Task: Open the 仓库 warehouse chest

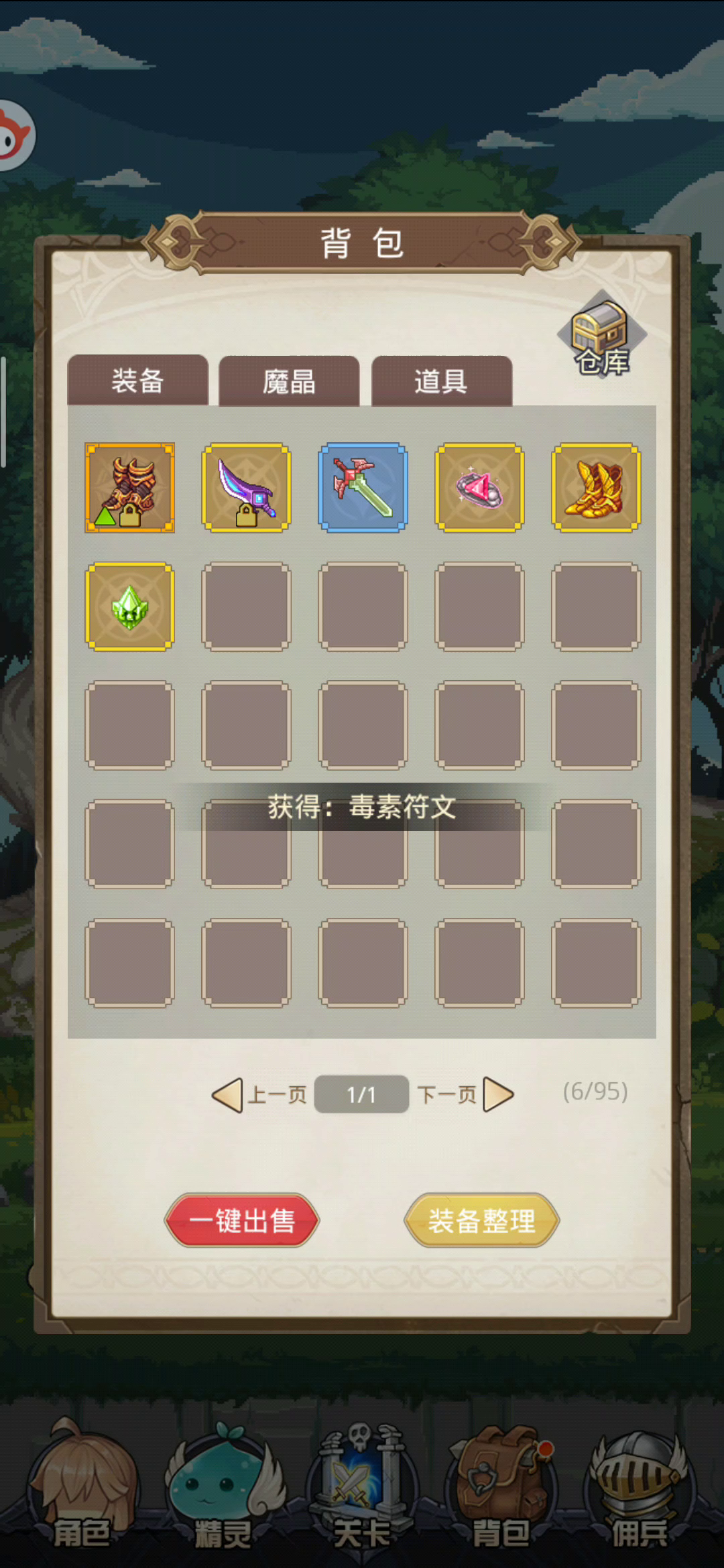Action: (601, 336)
